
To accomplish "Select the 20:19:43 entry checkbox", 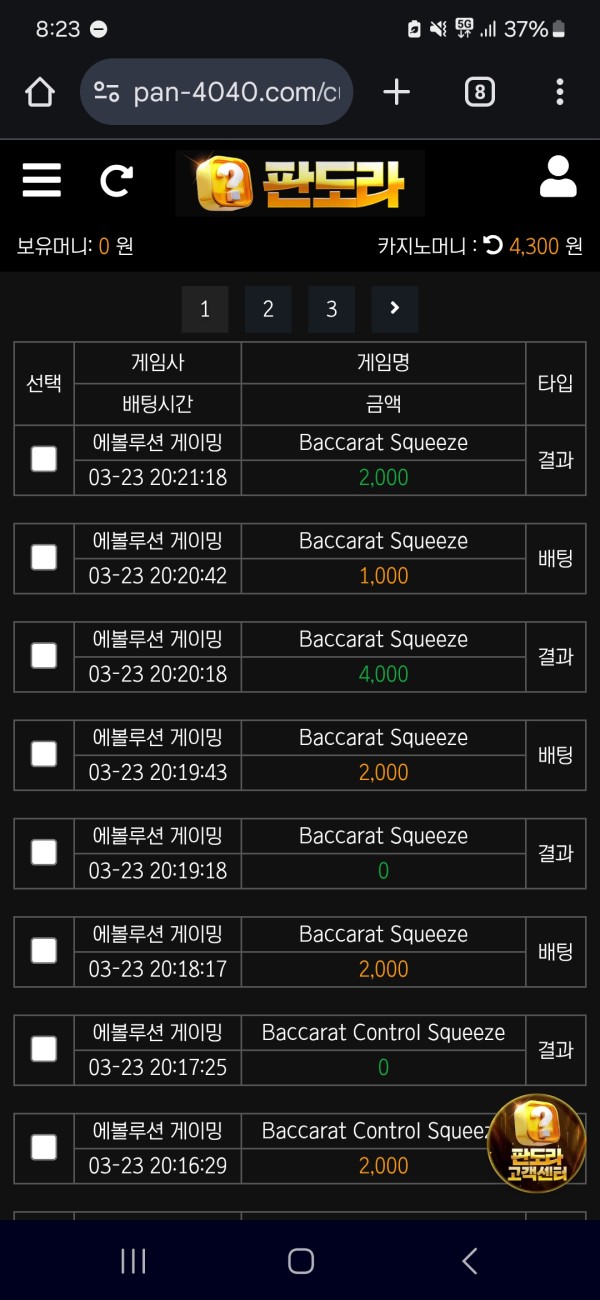I will (44, 754).
